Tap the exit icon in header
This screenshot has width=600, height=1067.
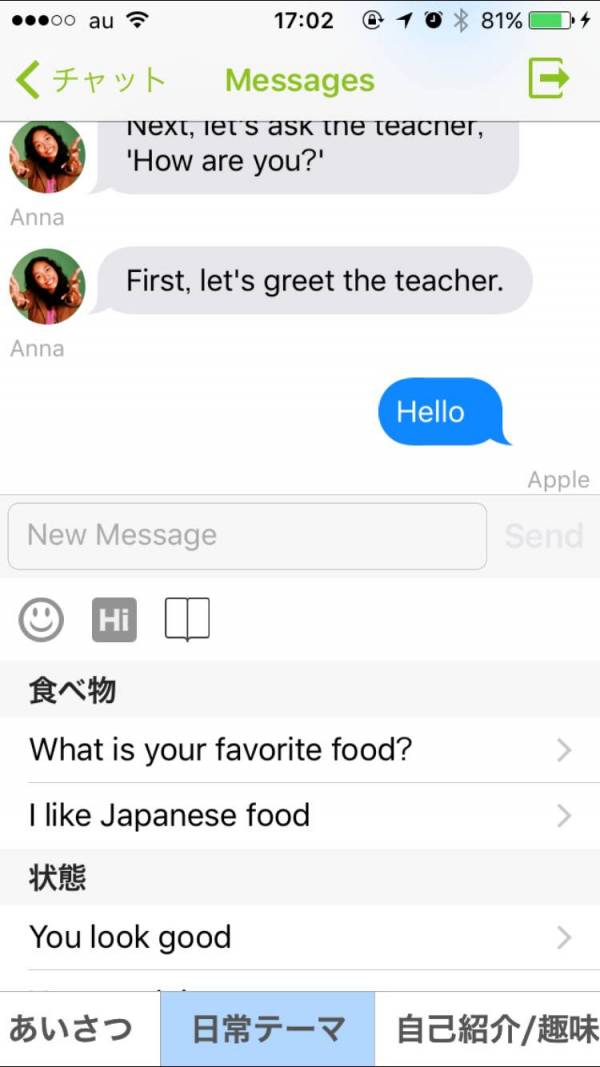coord(548,78)
